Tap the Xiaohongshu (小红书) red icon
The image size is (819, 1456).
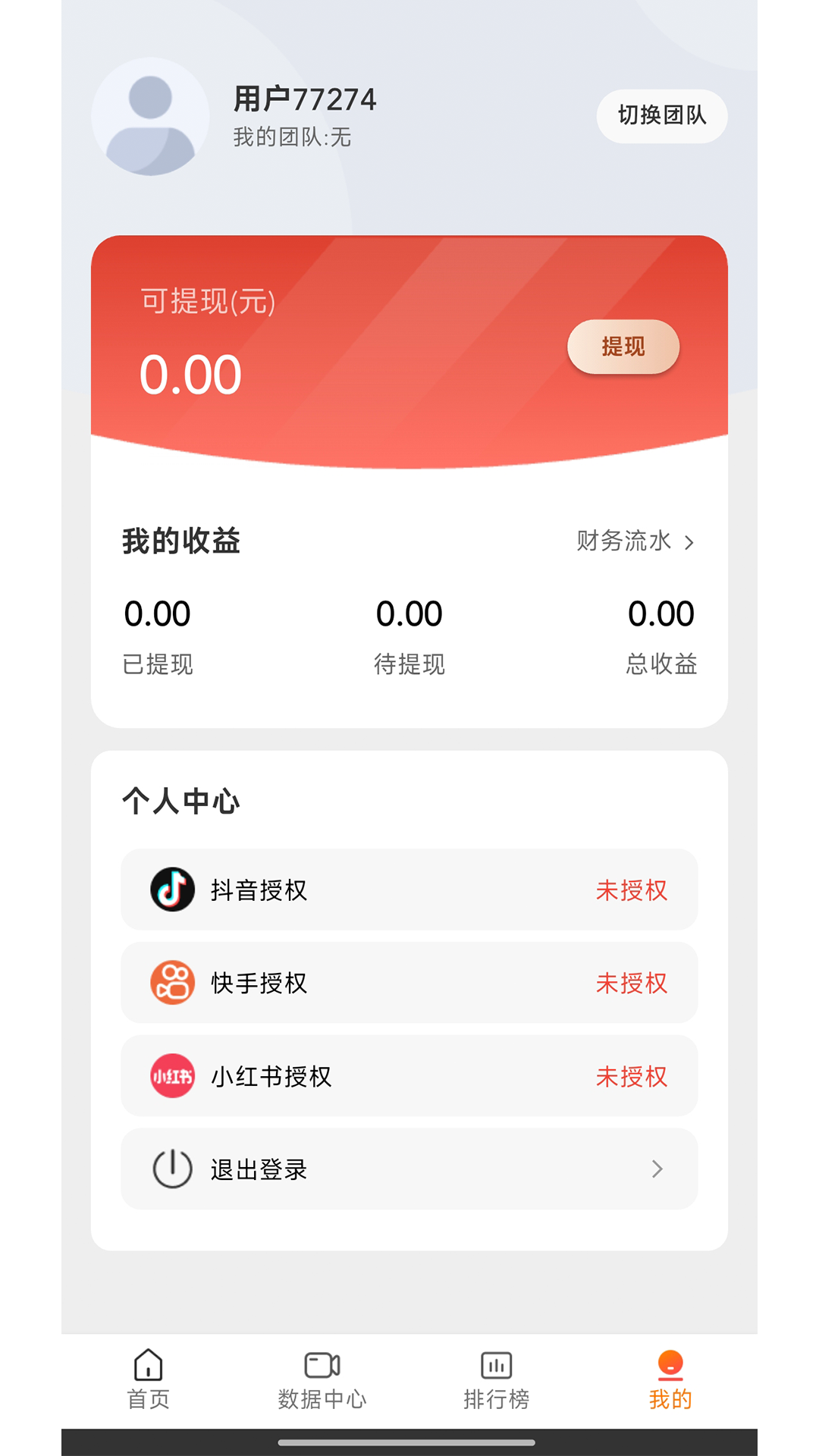(173, 1077)
